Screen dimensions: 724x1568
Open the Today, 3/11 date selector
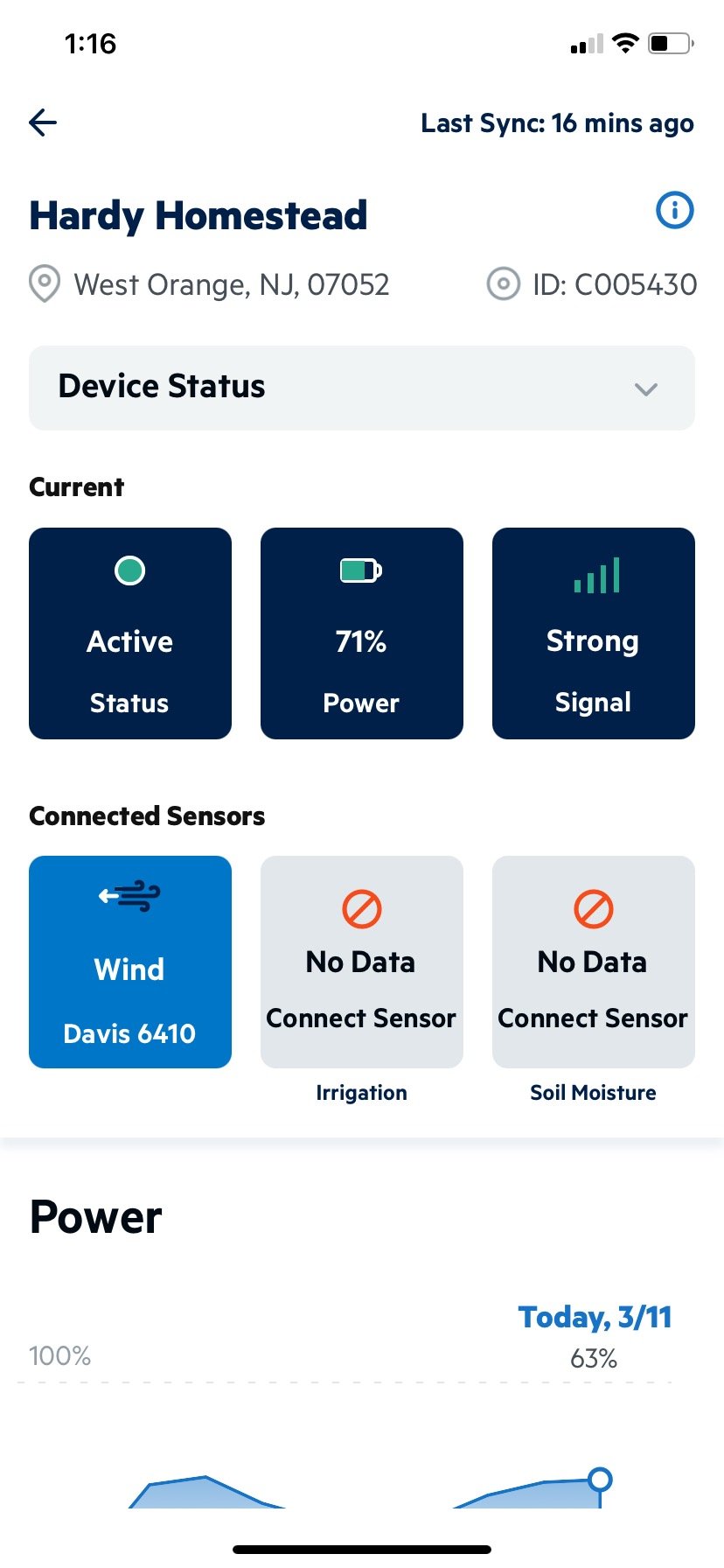click(x=595, y=1316)
